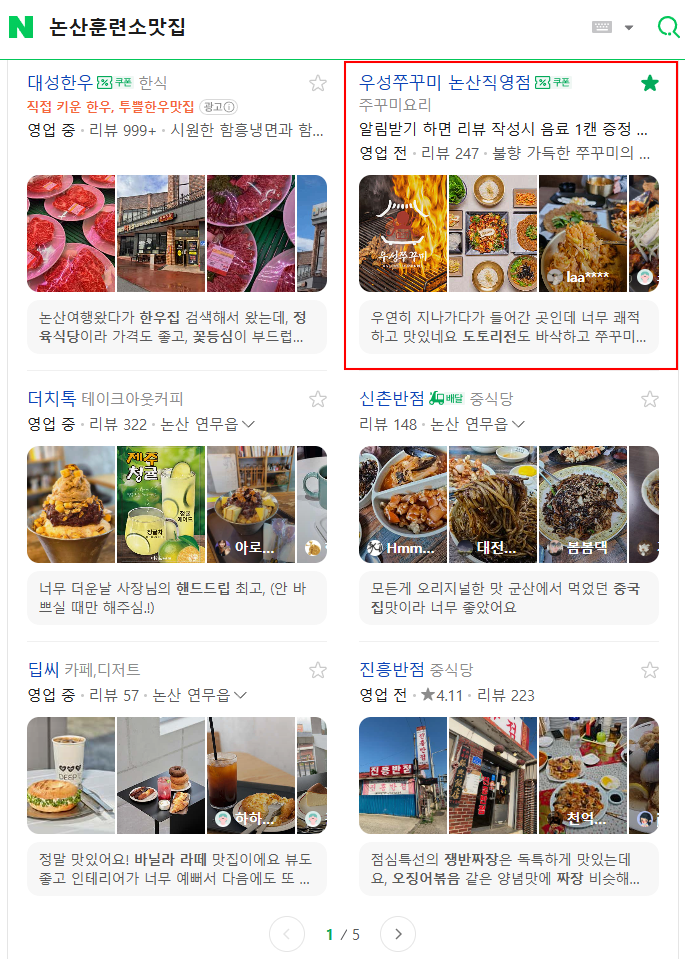Add 진흥반점 to saved places

(650, 670)
